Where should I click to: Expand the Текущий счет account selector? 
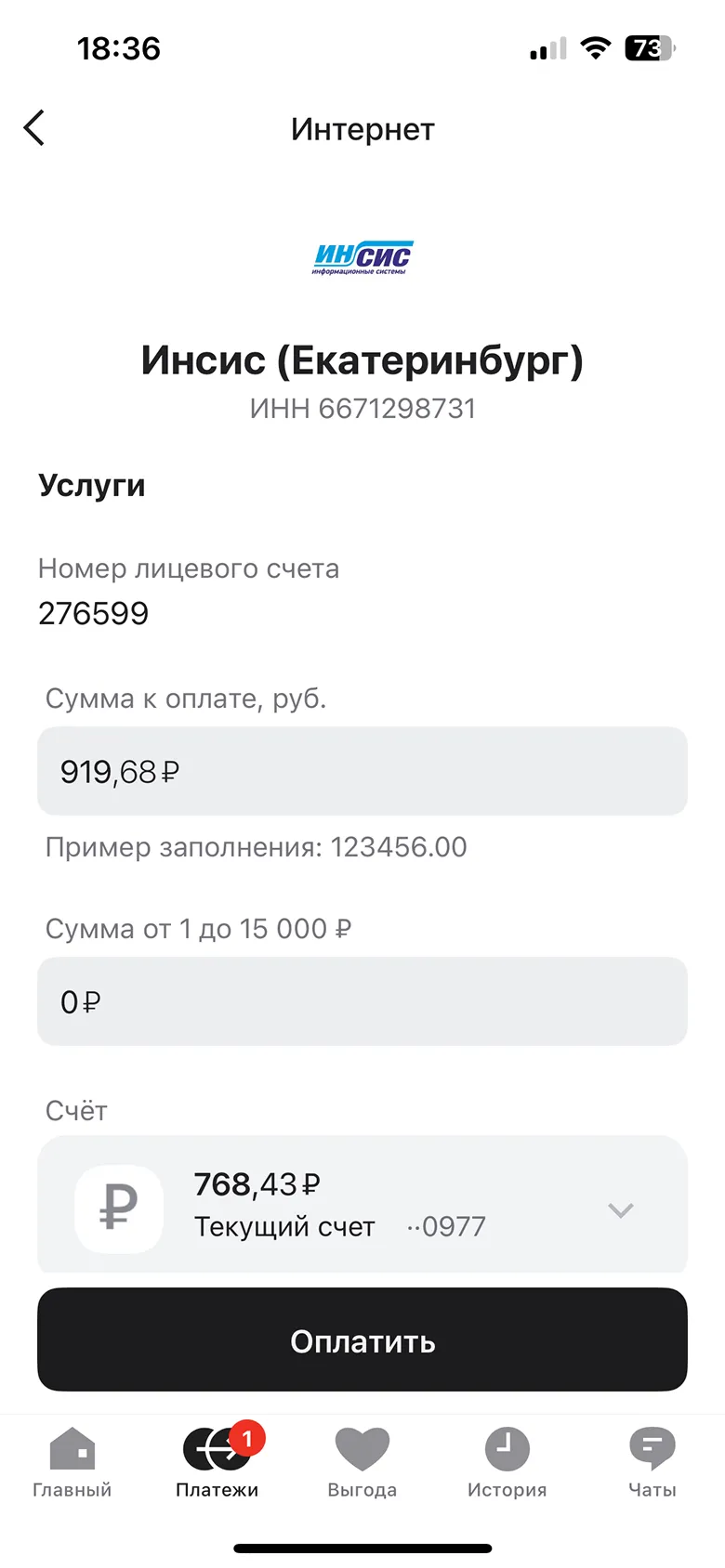362,1208
